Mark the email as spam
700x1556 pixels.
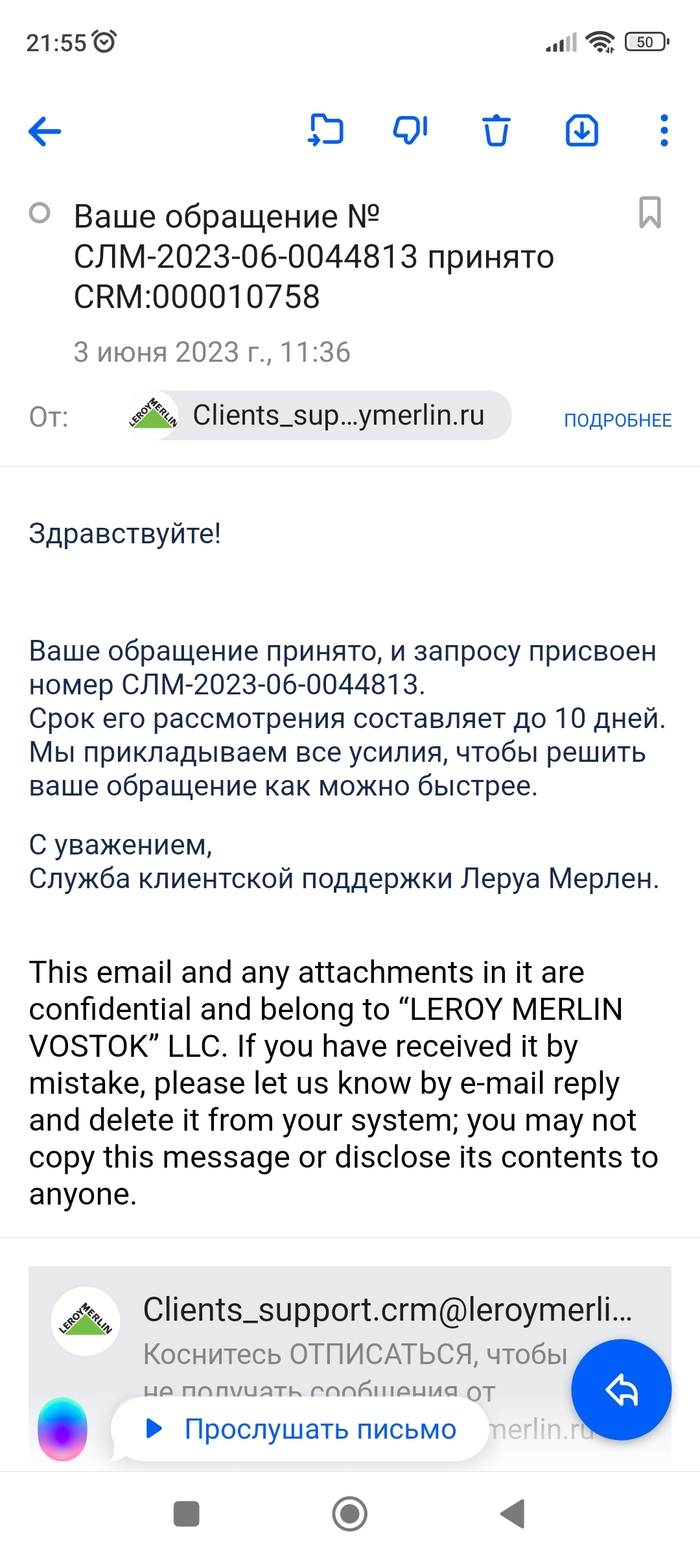410,131
